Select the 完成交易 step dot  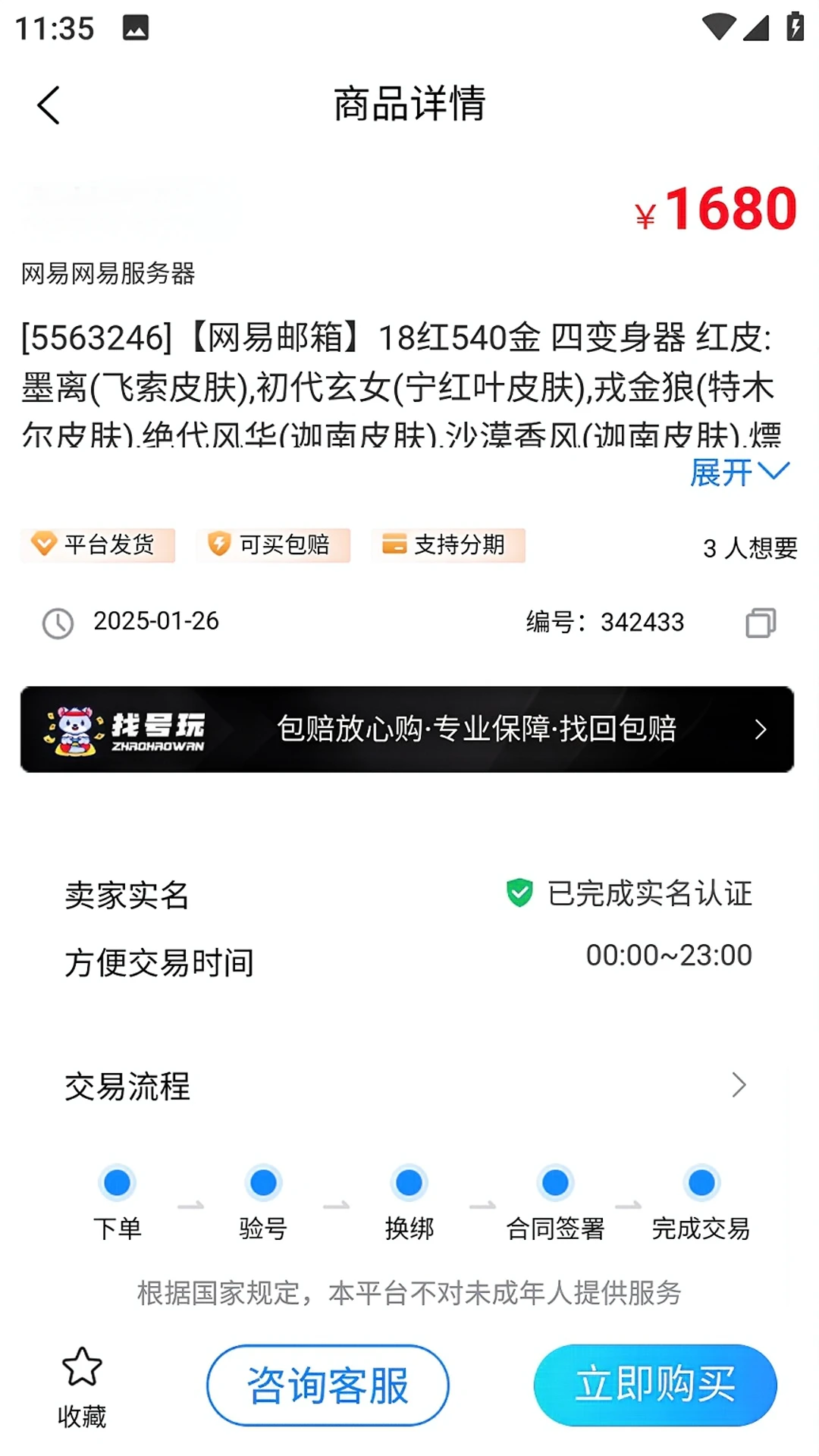pos(700,1183)
